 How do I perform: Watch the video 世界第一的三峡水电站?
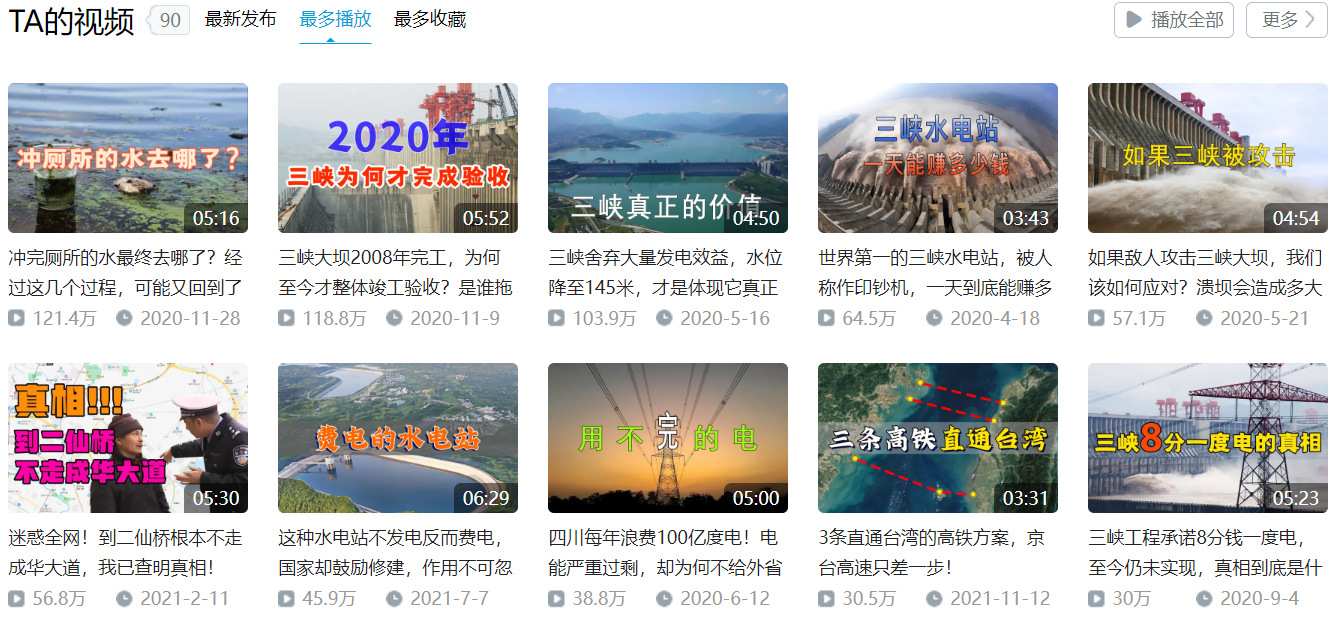[938, 158]
